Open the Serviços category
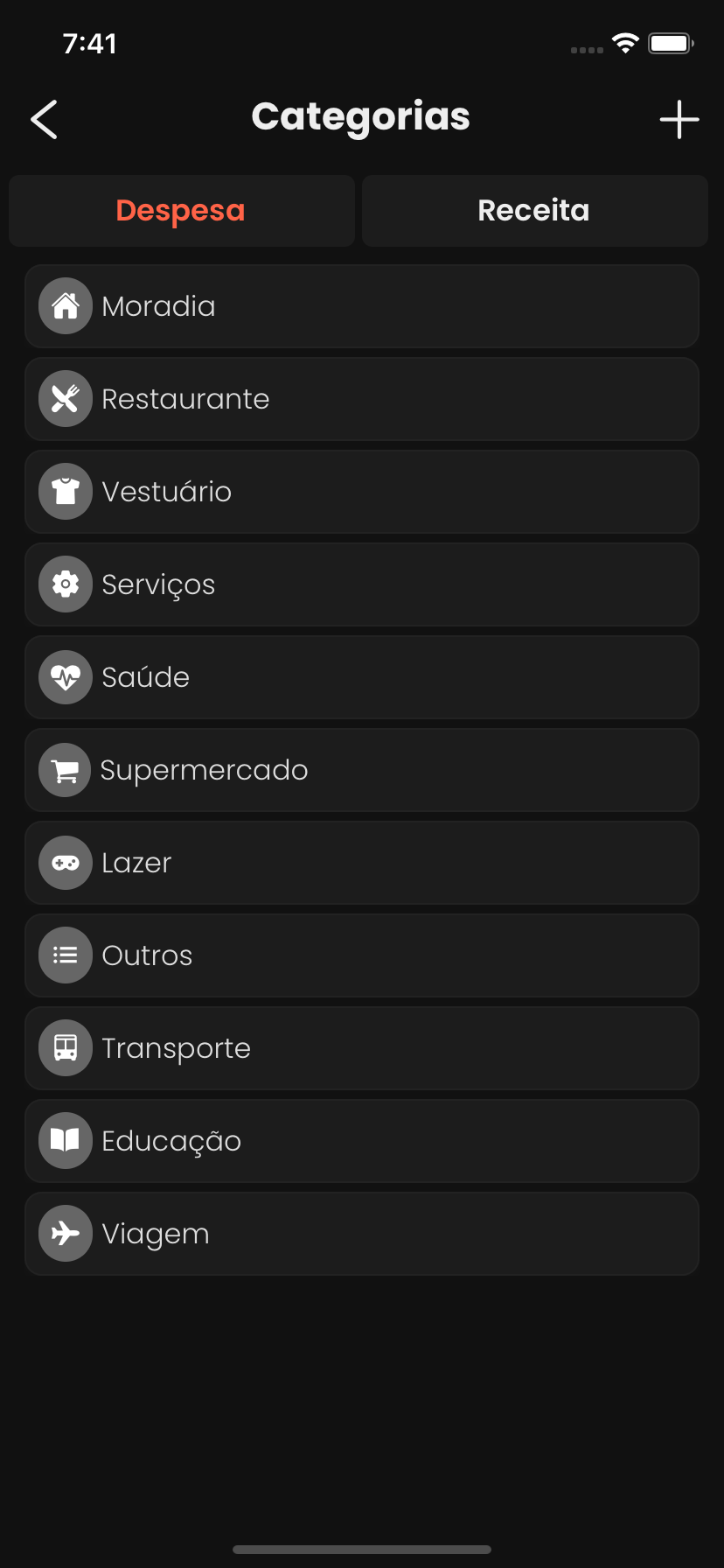 (362, 584)
